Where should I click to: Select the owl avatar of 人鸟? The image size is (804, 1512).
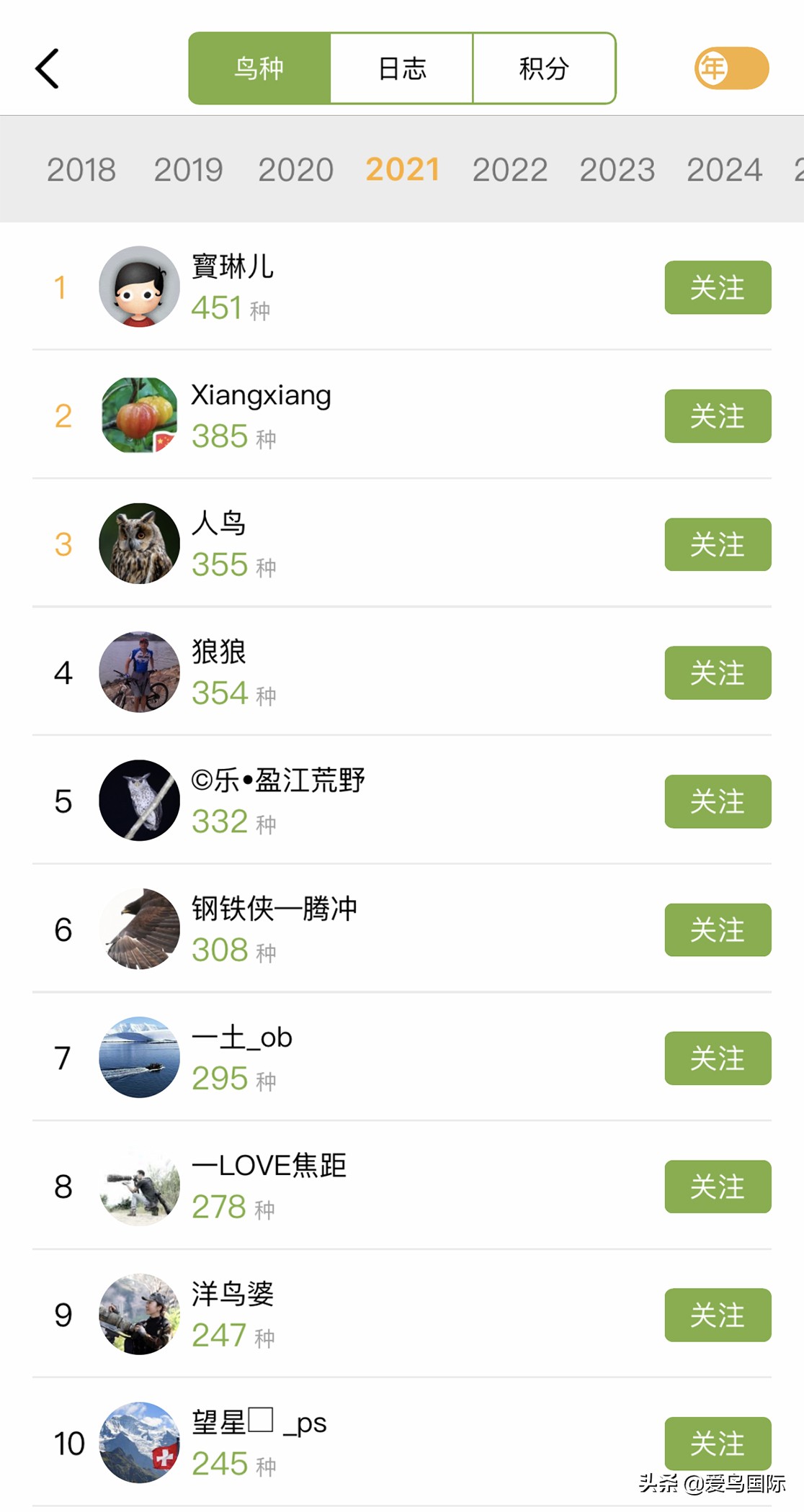139,544
